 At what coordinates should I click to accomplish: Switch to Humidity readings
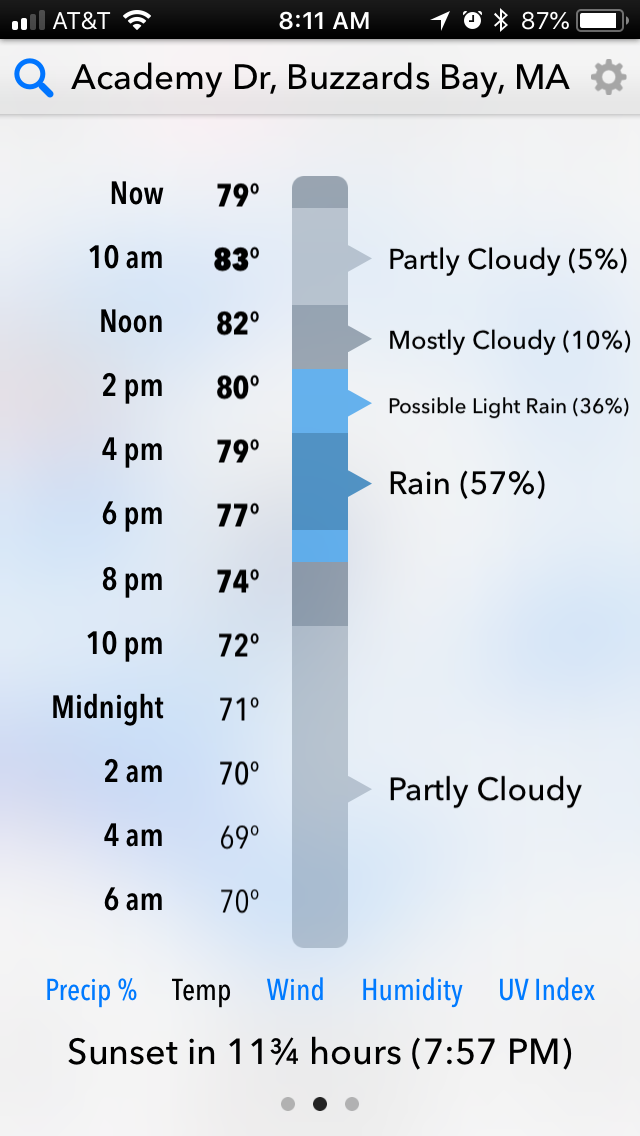[x=412, y=990]
